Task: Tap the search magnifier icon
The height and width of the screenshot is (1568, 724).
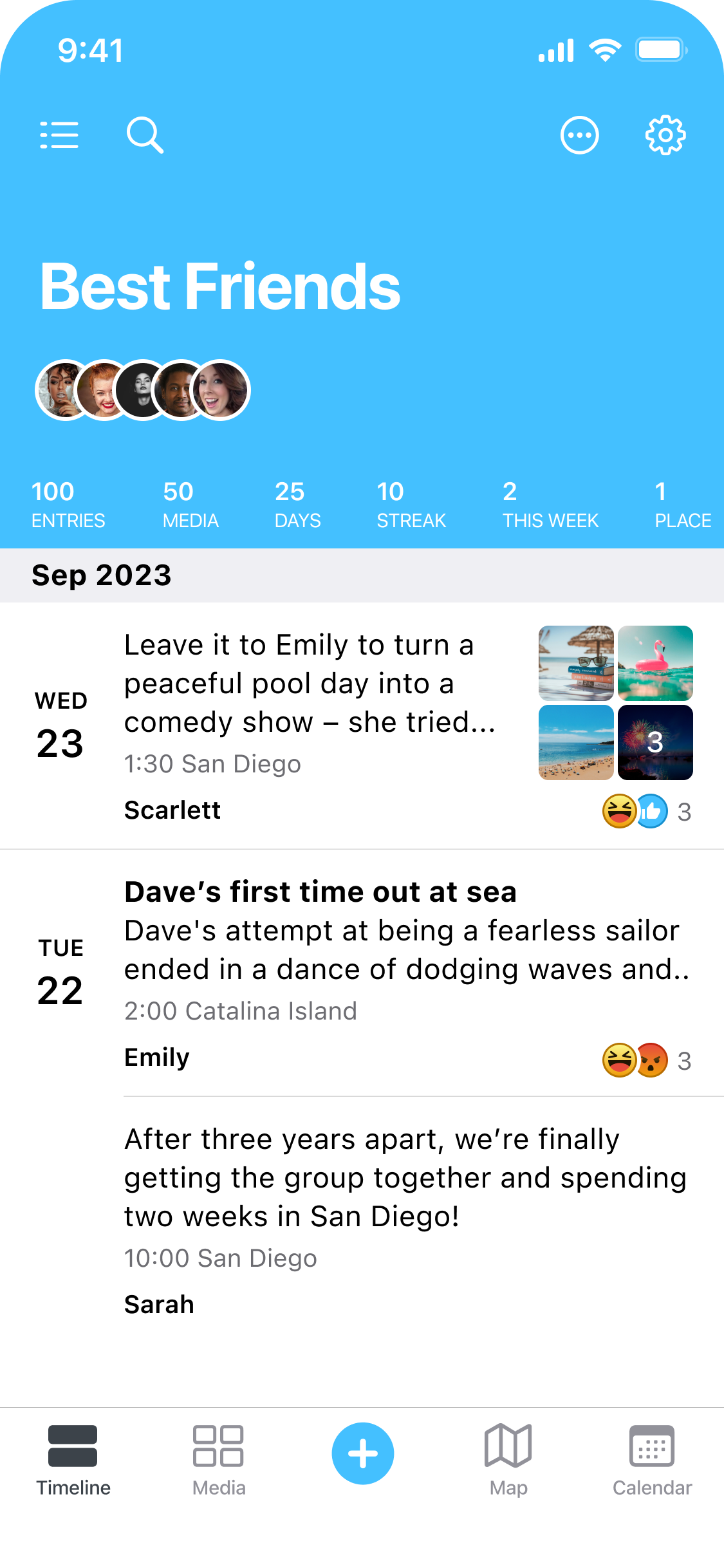Action: 145,135
